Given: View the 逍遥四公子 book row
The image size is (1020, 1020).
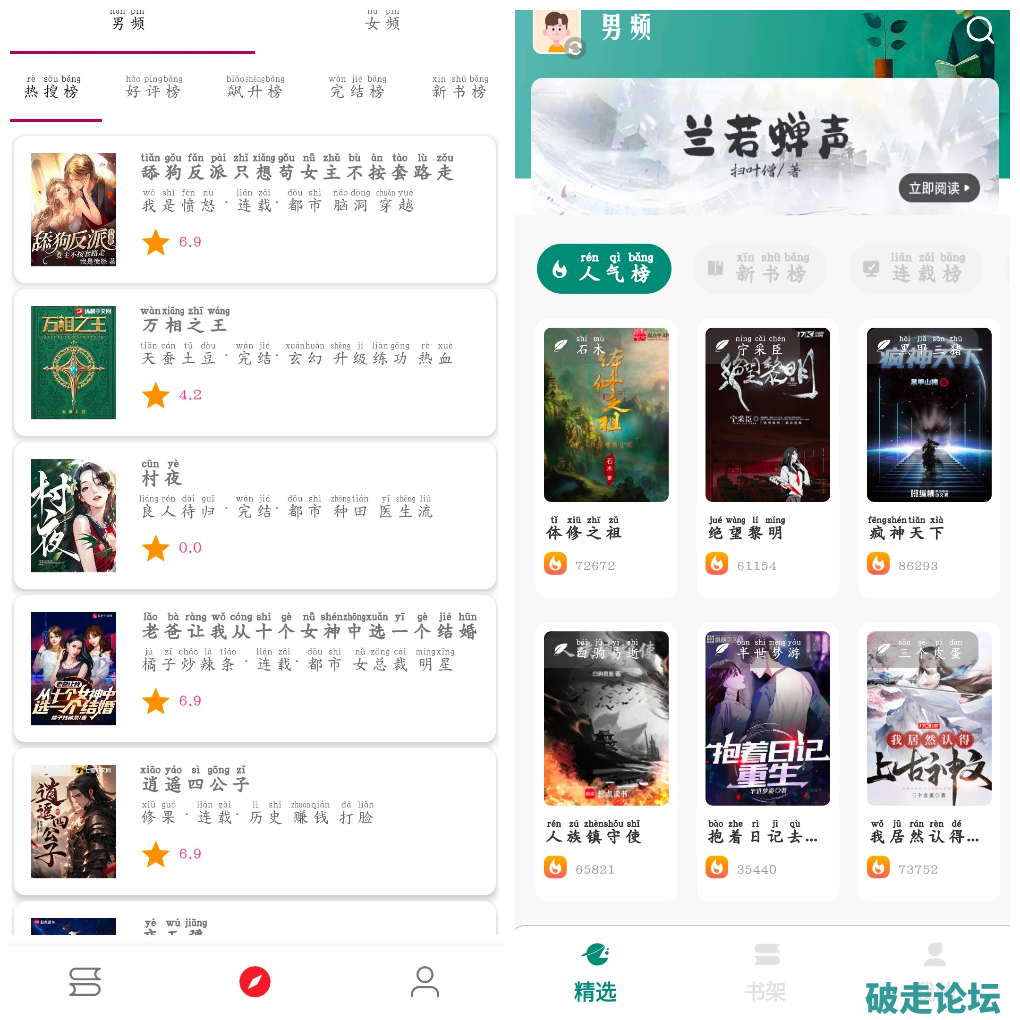Looking at the screenshot, I should click(255, 822).
